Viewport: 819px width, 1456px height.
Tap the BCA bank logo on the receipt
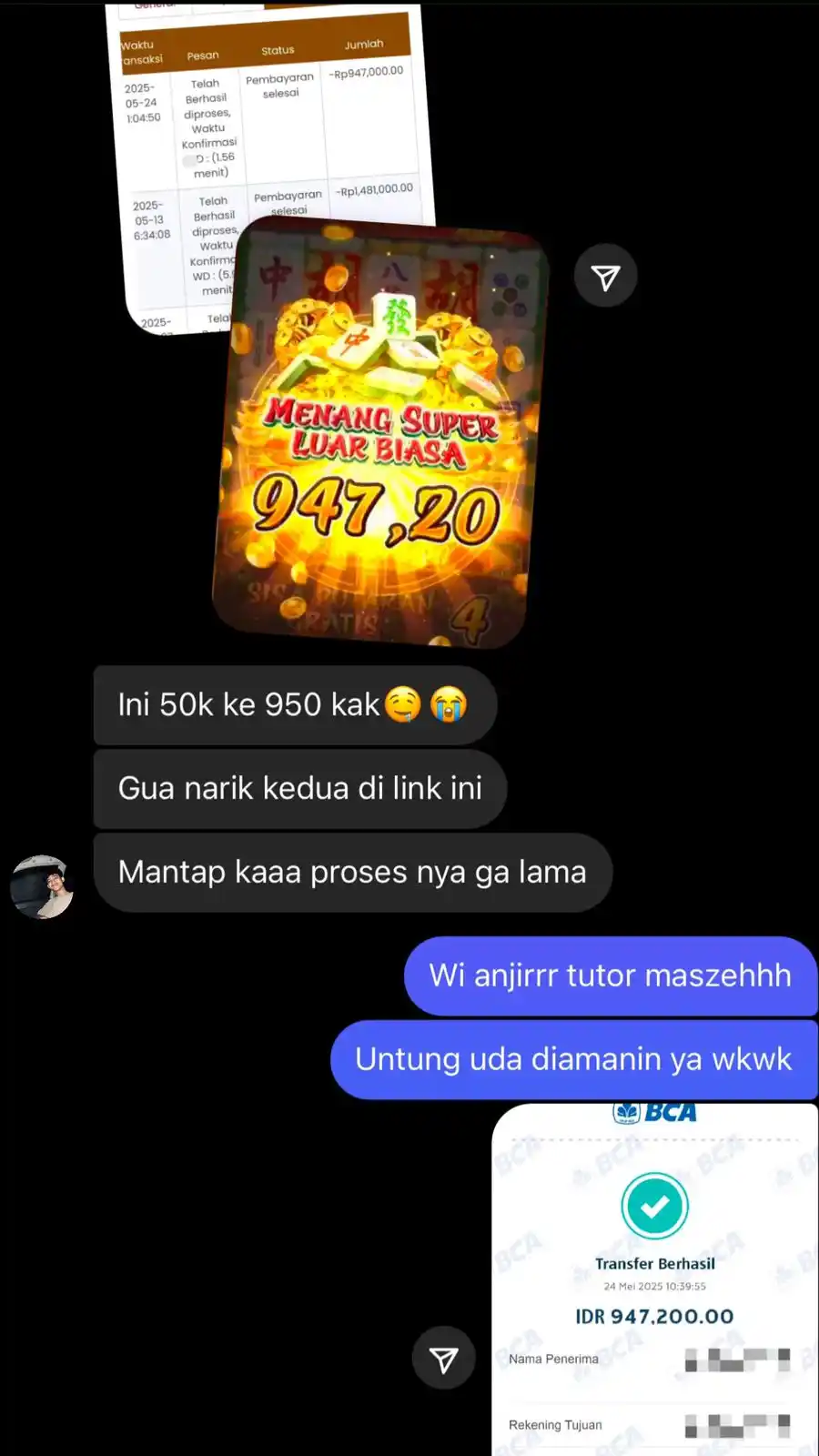pyautogui.click(x=654, y=1112)
